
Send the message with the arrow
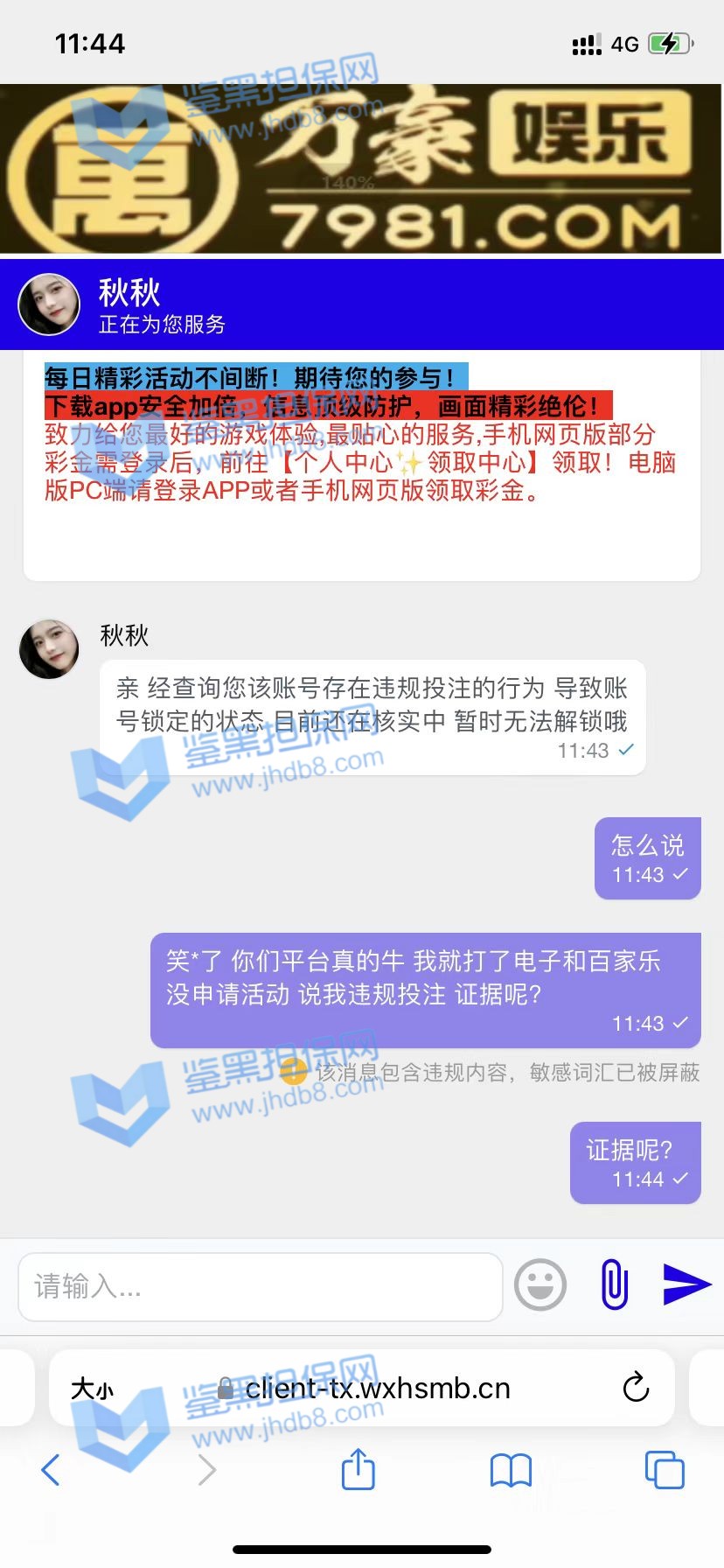[x=686, y=1284]
